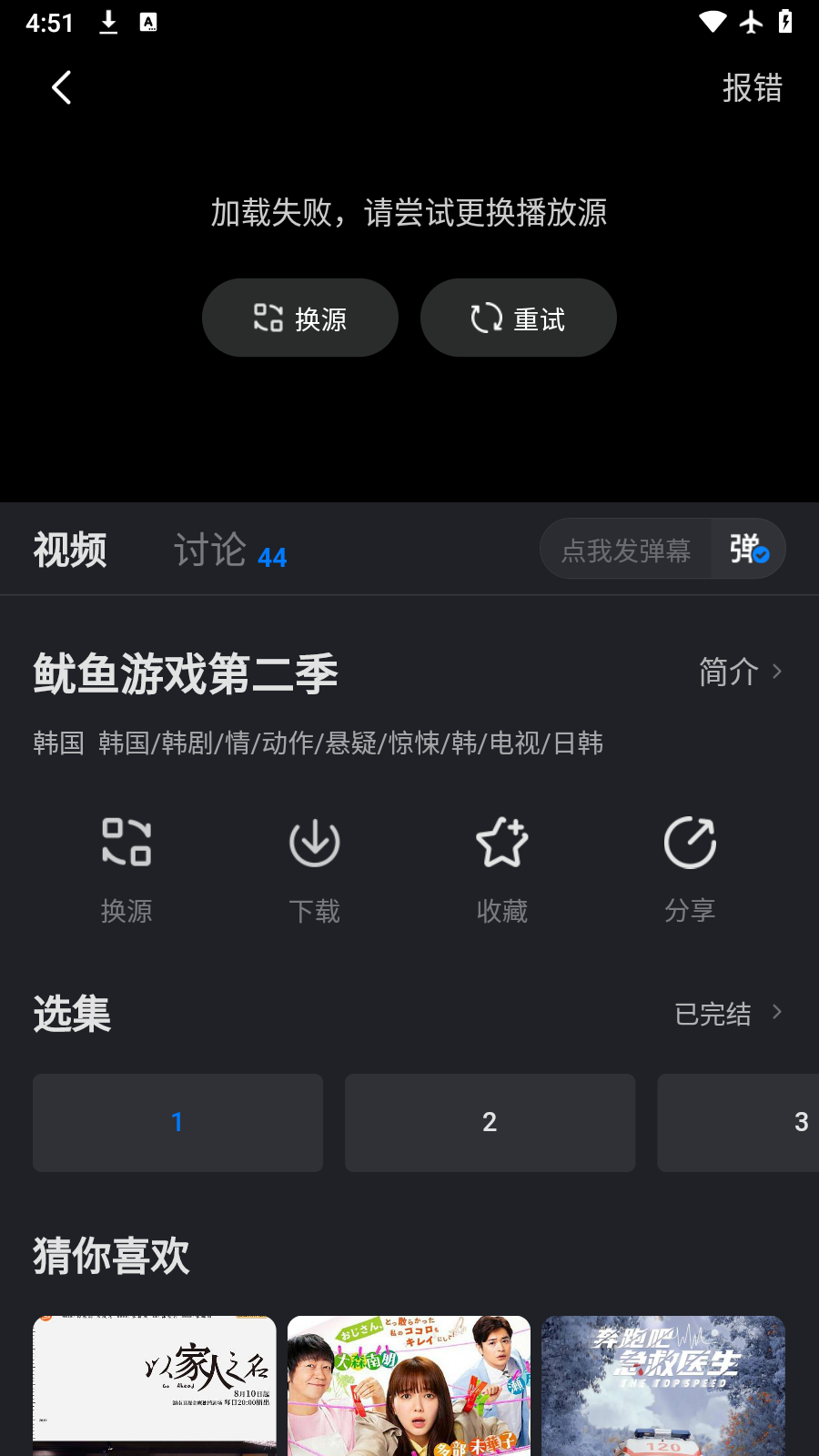Open 简介 for 鱿鱼游戏第二季
Viewport: 819px width, 1456px height.
(739, 672)
